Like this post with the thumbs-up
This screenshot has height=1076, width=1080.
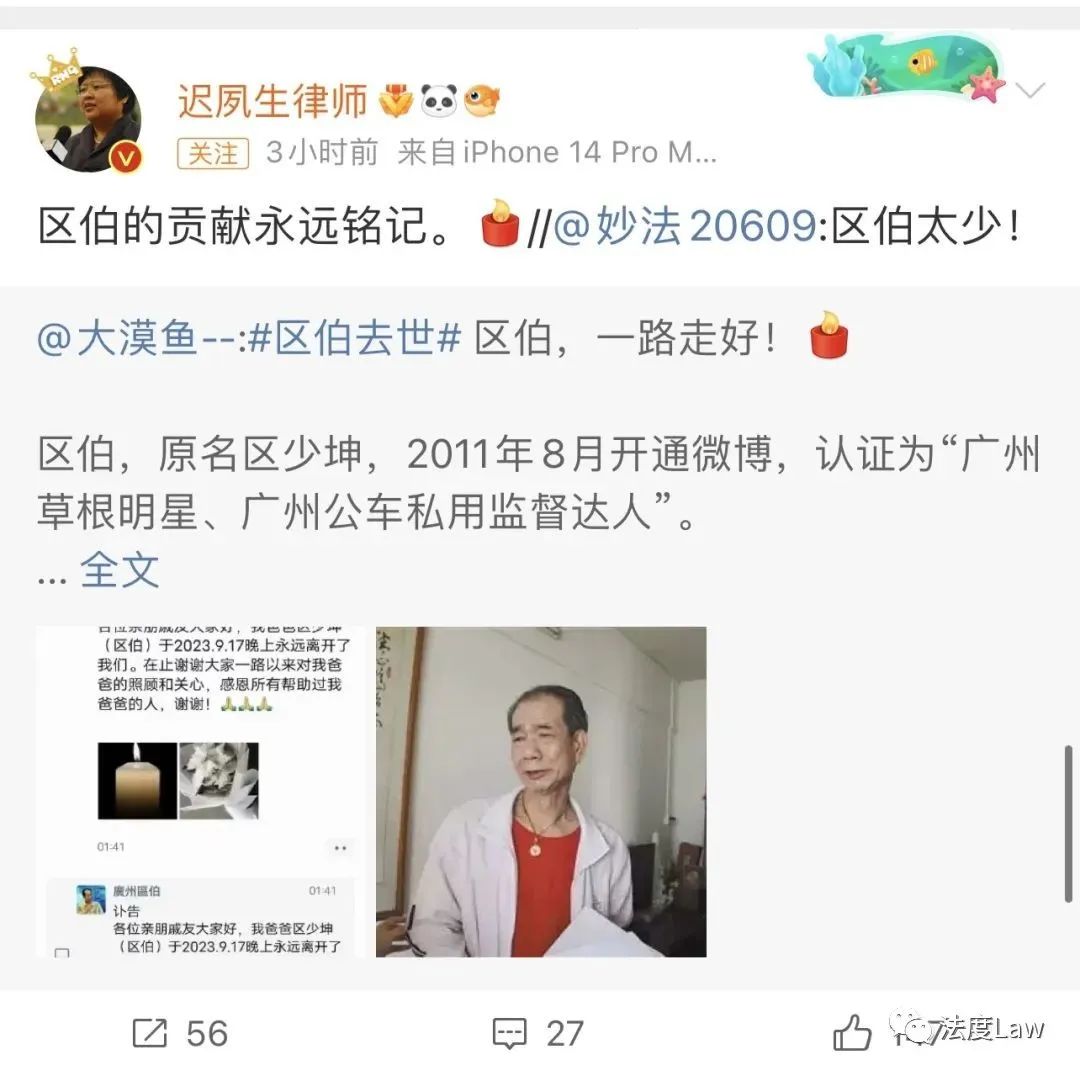(x=853, y=1032)
